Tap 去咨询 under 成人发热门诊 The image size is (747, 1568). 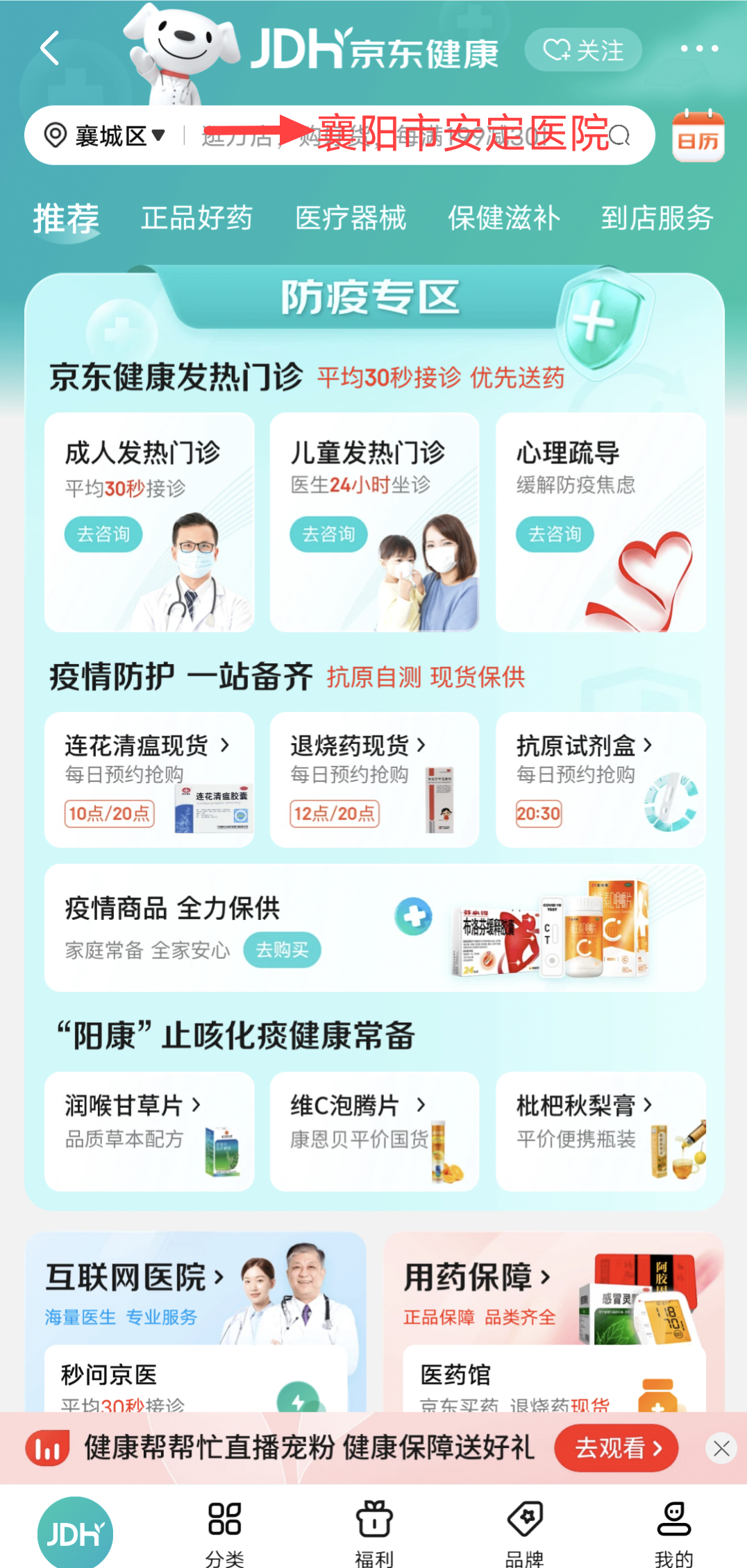click(x=103, y=534)
